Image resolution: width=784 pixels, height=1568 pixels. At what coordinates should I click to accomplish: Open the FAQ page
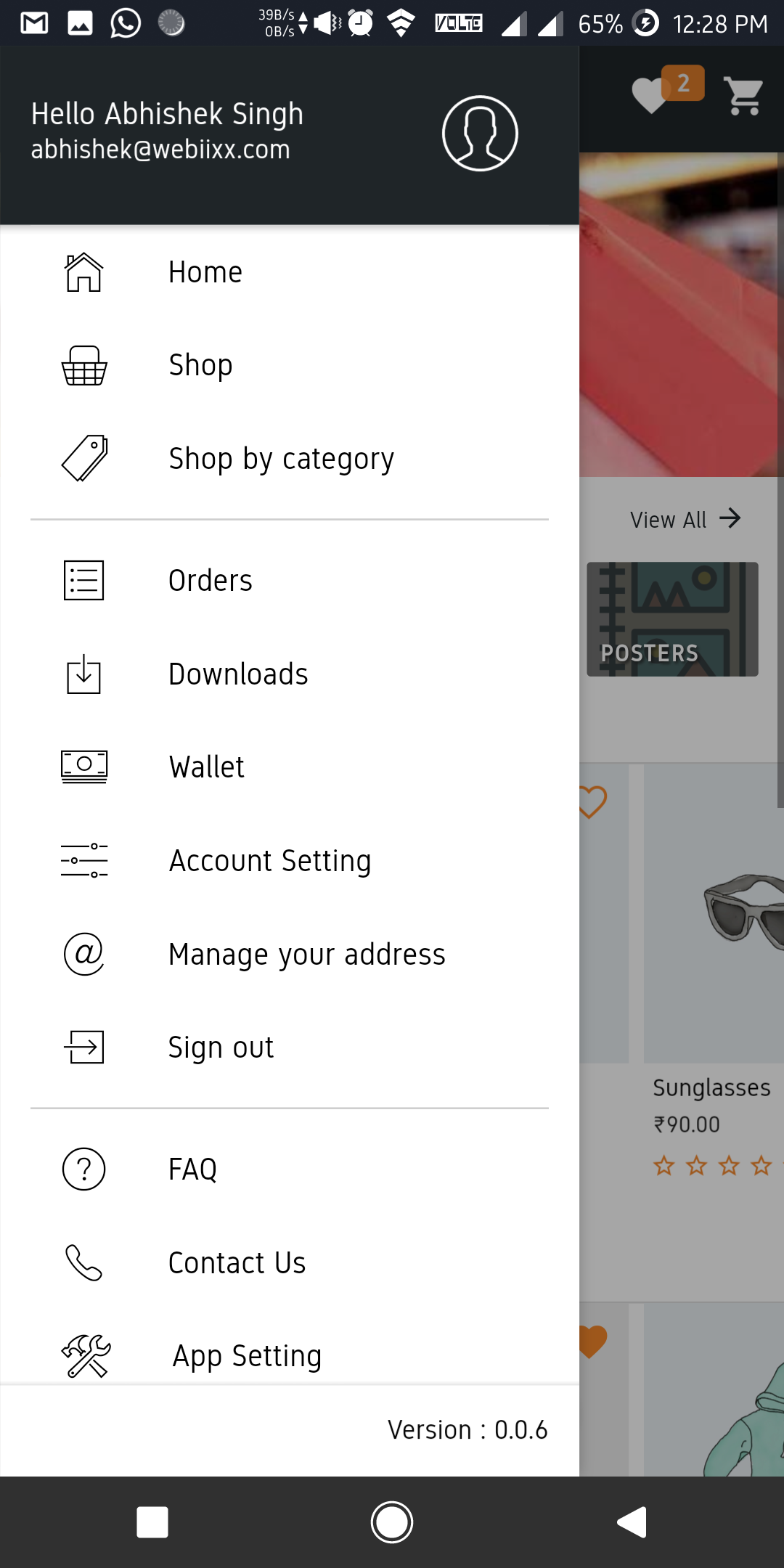tap(290, 1169)
